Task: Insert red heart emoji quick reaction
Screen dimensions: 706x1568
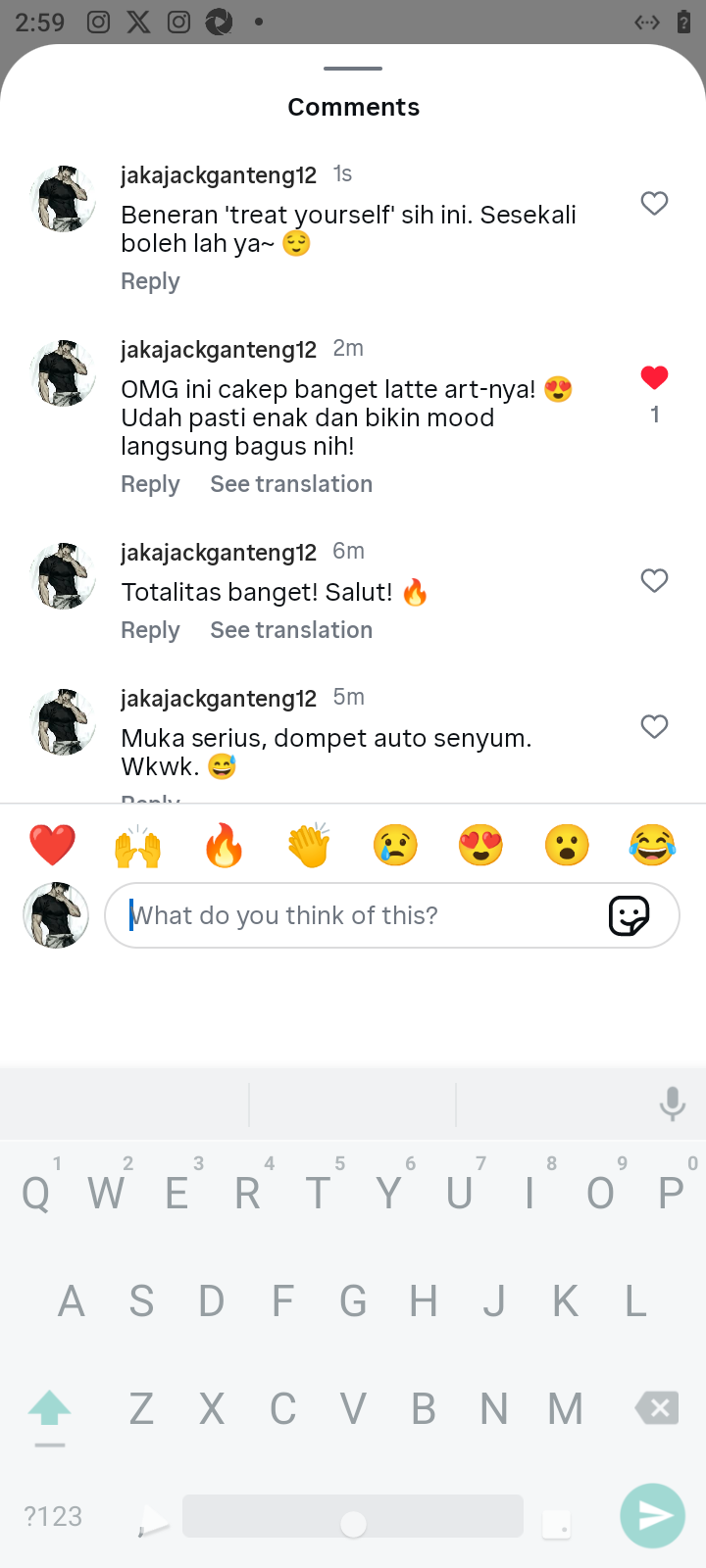Action: pos(52,845)
